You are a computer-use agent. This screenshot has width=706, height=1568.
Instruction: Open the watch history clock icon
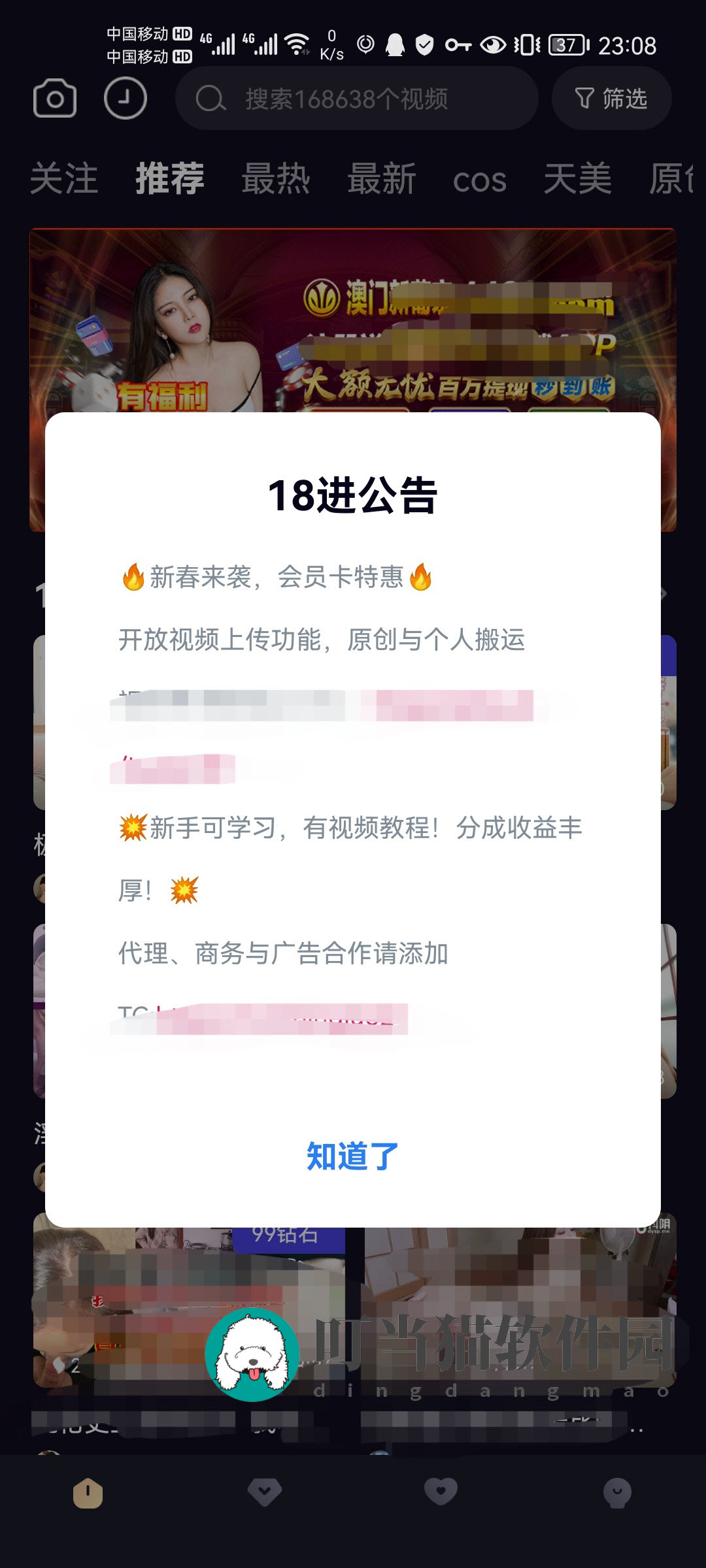pos(125,99)
